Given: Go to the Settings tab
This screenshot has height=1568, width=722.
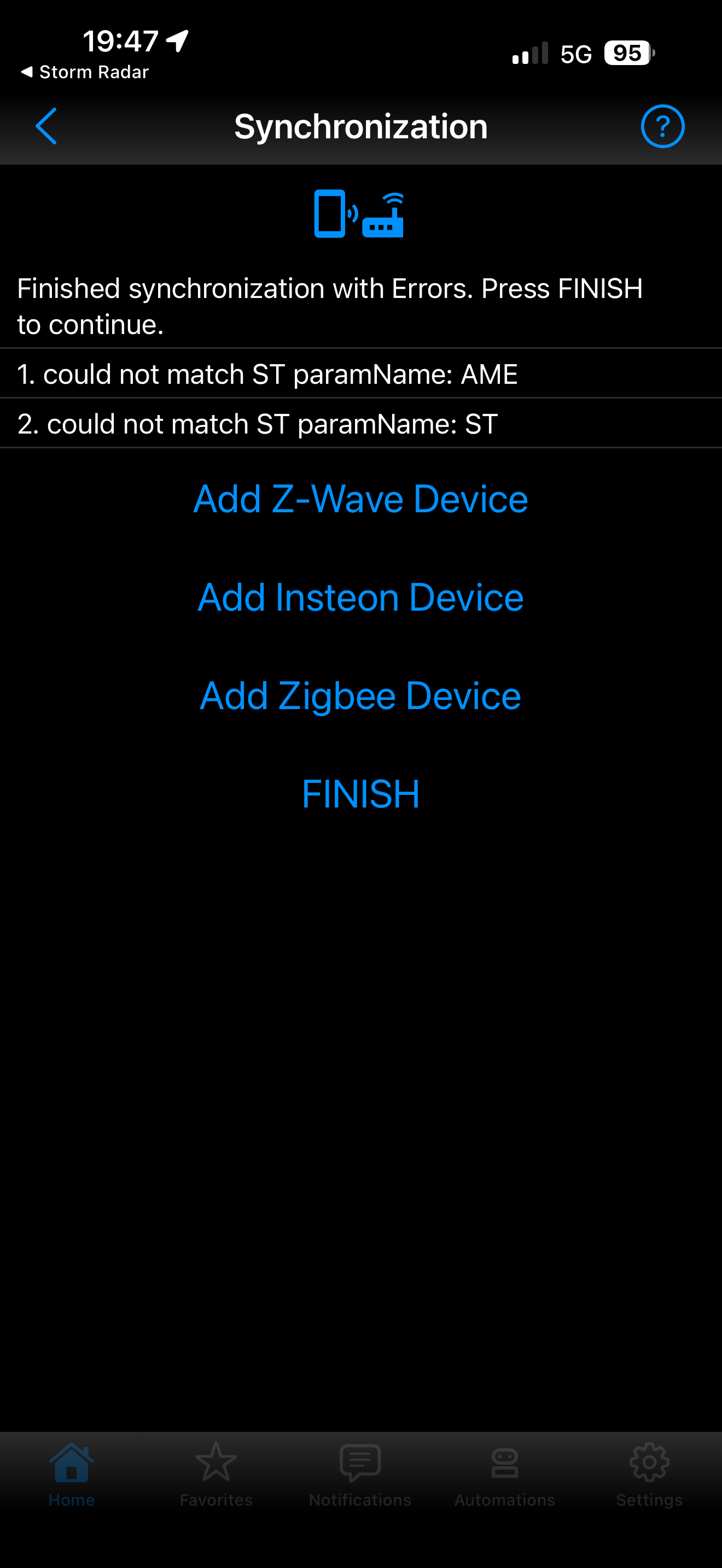Looking at the screenshot, I should [649, 1473].
